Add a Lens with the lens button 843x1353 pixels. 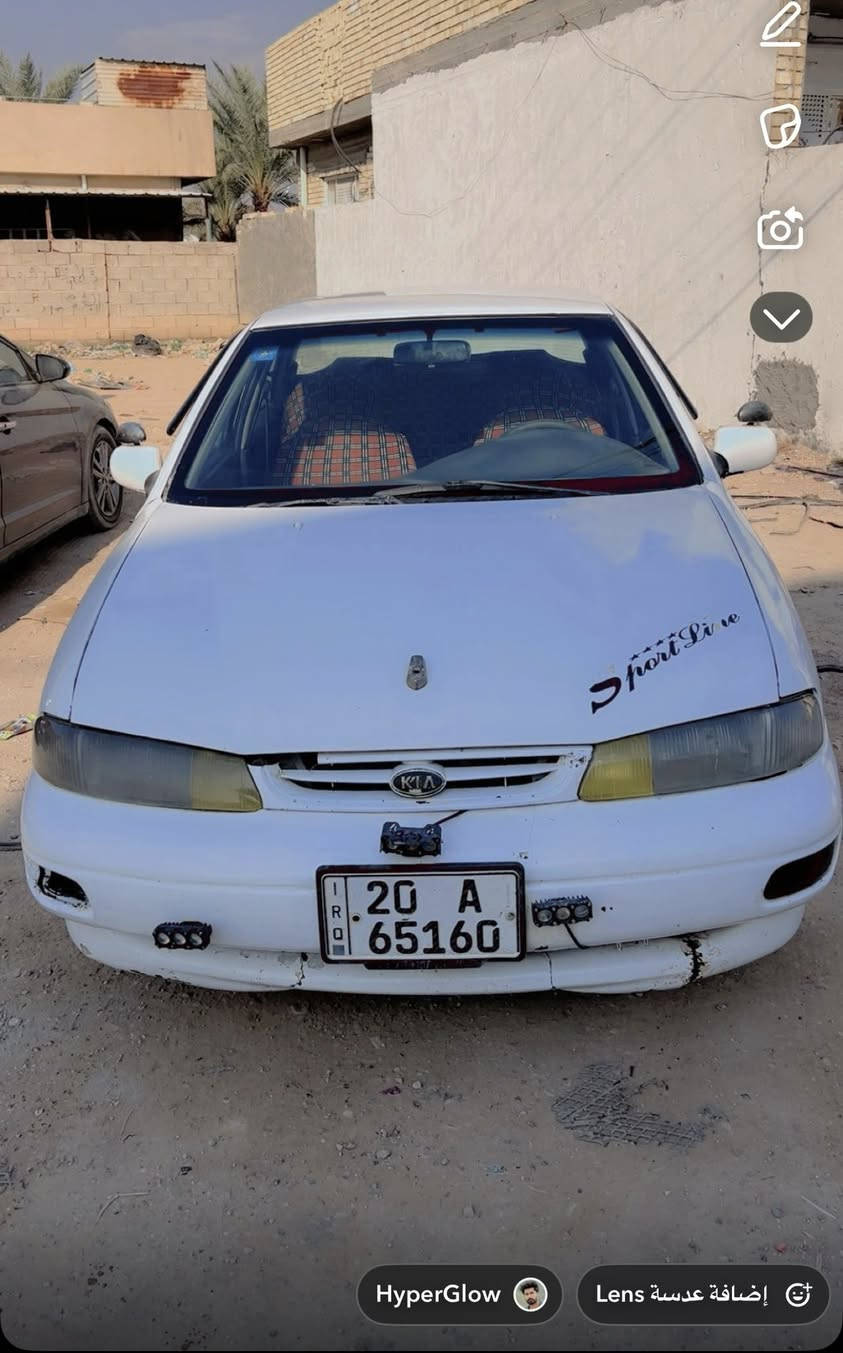tap(703, 1294)
